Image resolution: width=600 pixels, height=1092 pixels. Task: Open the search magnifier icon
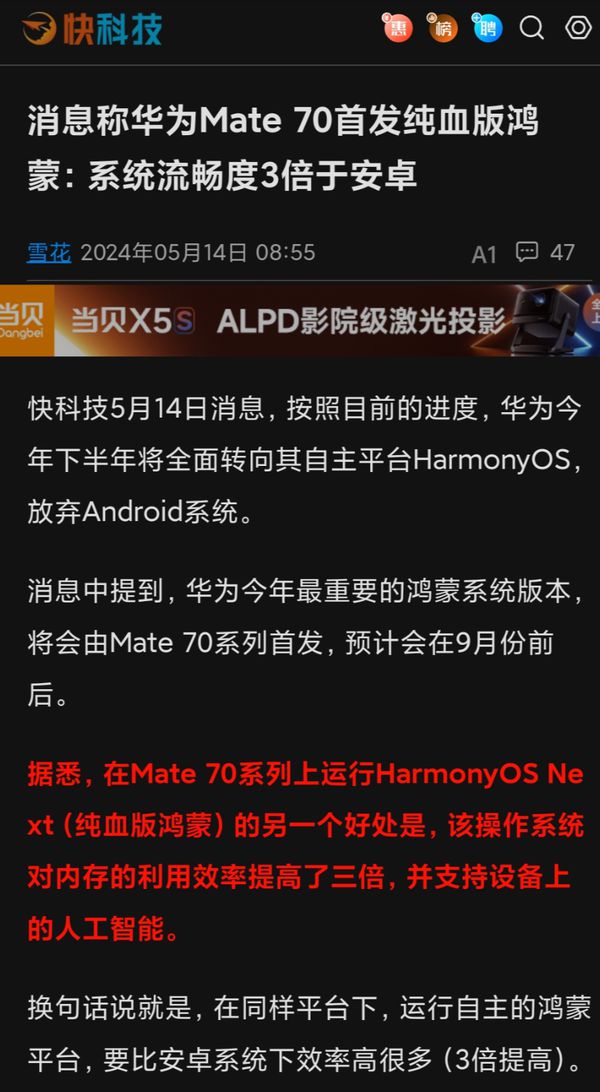point(532,28)
